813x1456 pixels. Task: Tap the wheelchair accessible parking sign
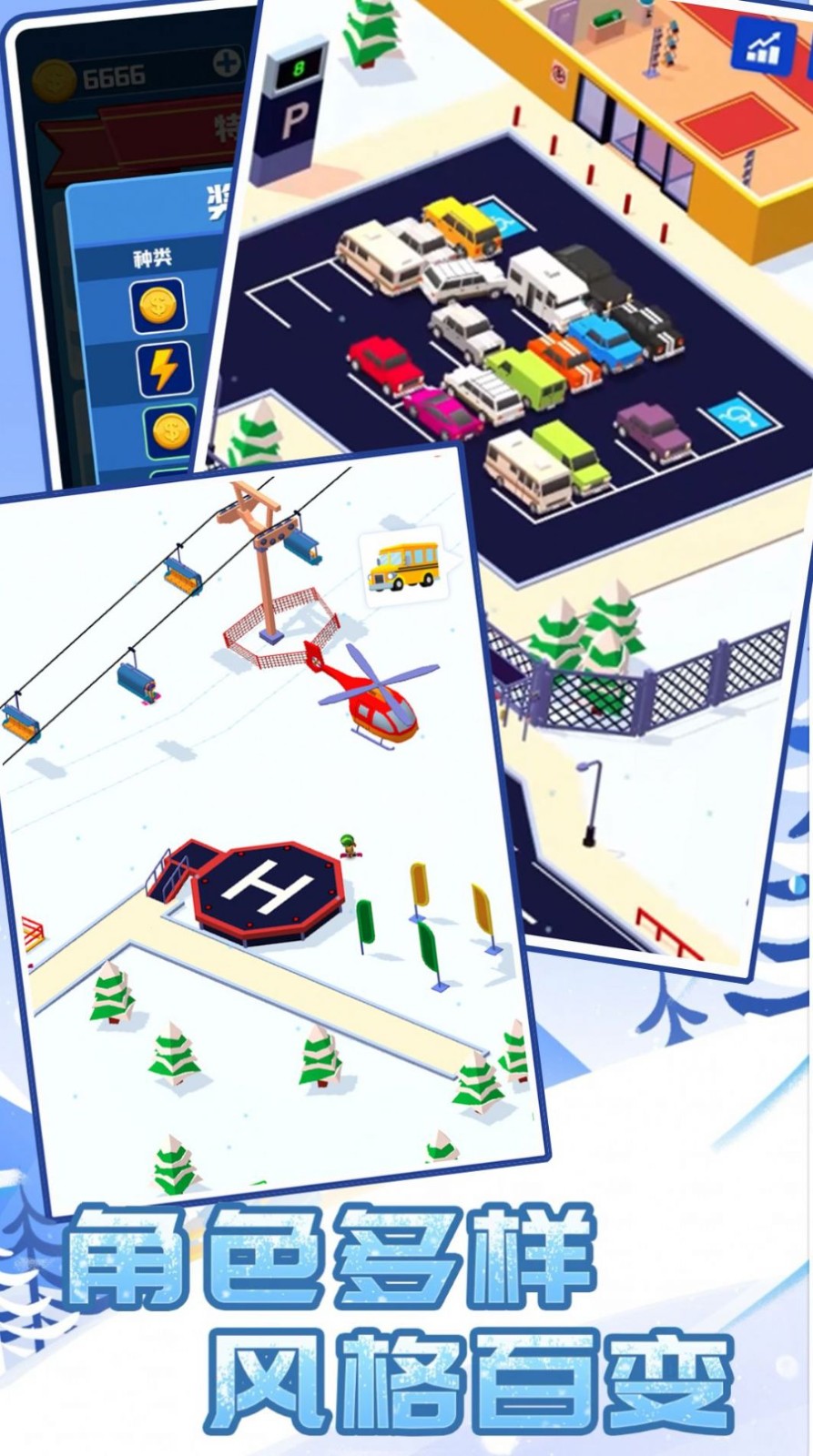click(741, 418)
